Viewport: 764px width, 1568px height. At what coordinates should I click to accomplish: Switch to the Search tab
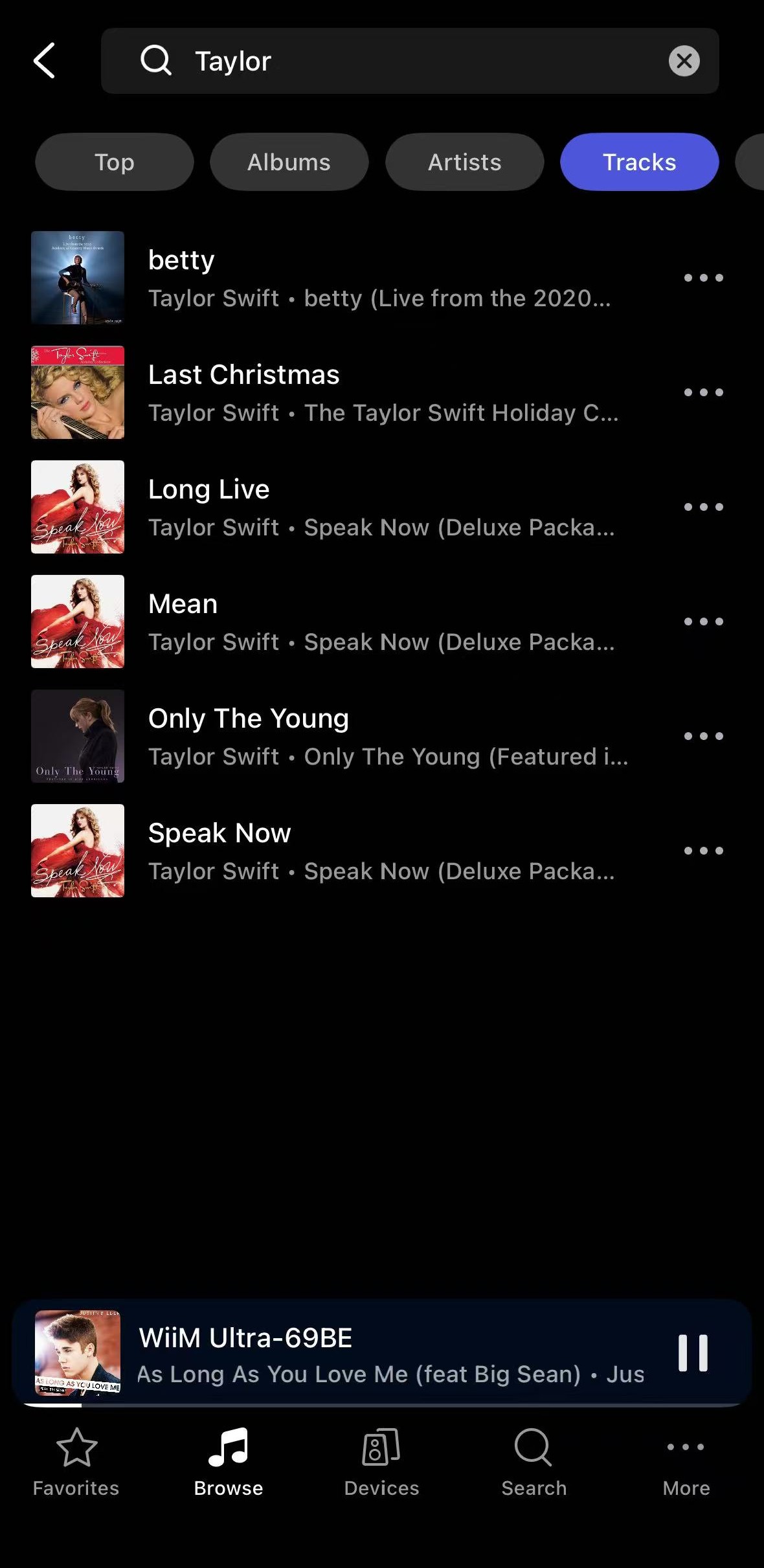(534, 1462)
